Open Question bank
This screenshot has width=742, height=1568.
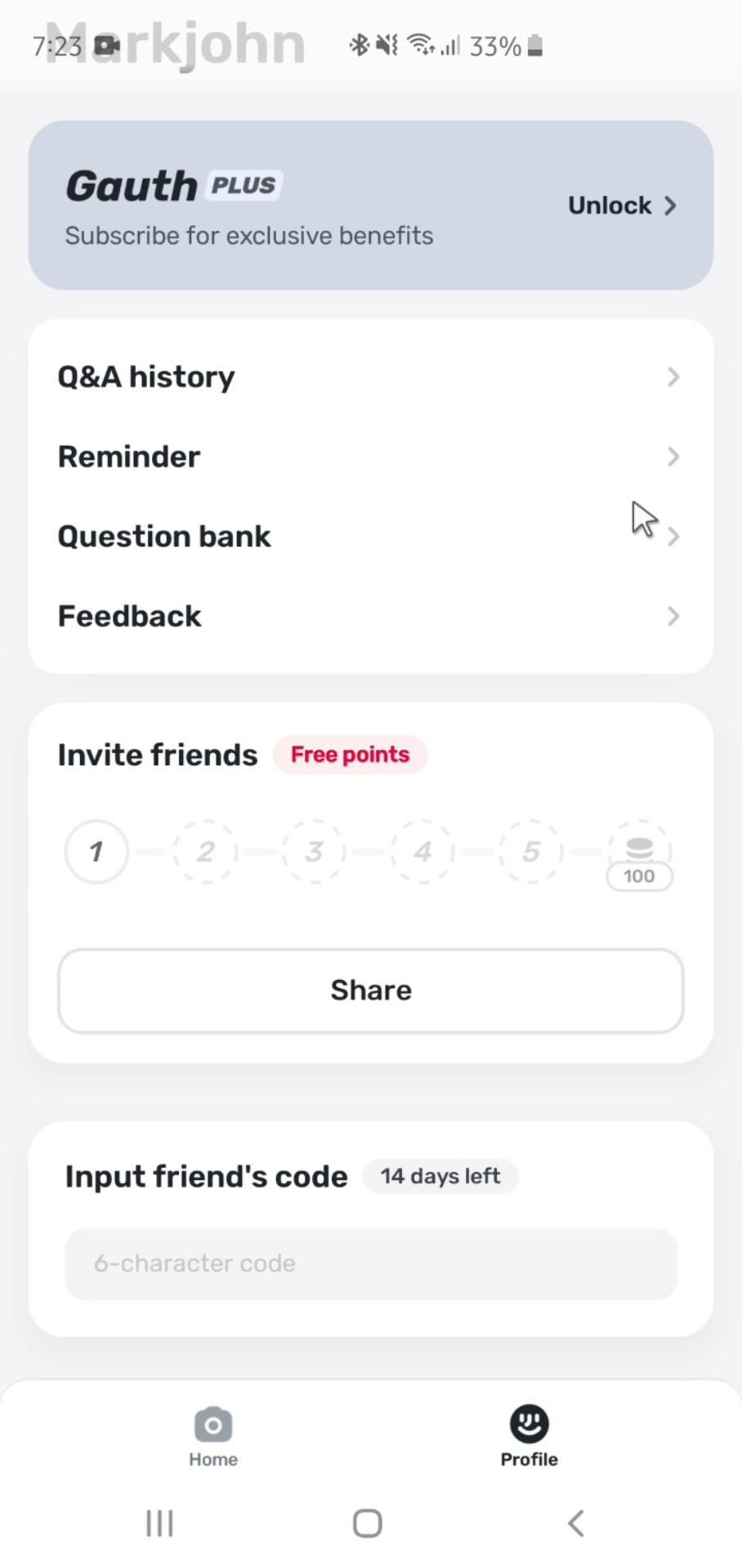(x=370, y=537)
